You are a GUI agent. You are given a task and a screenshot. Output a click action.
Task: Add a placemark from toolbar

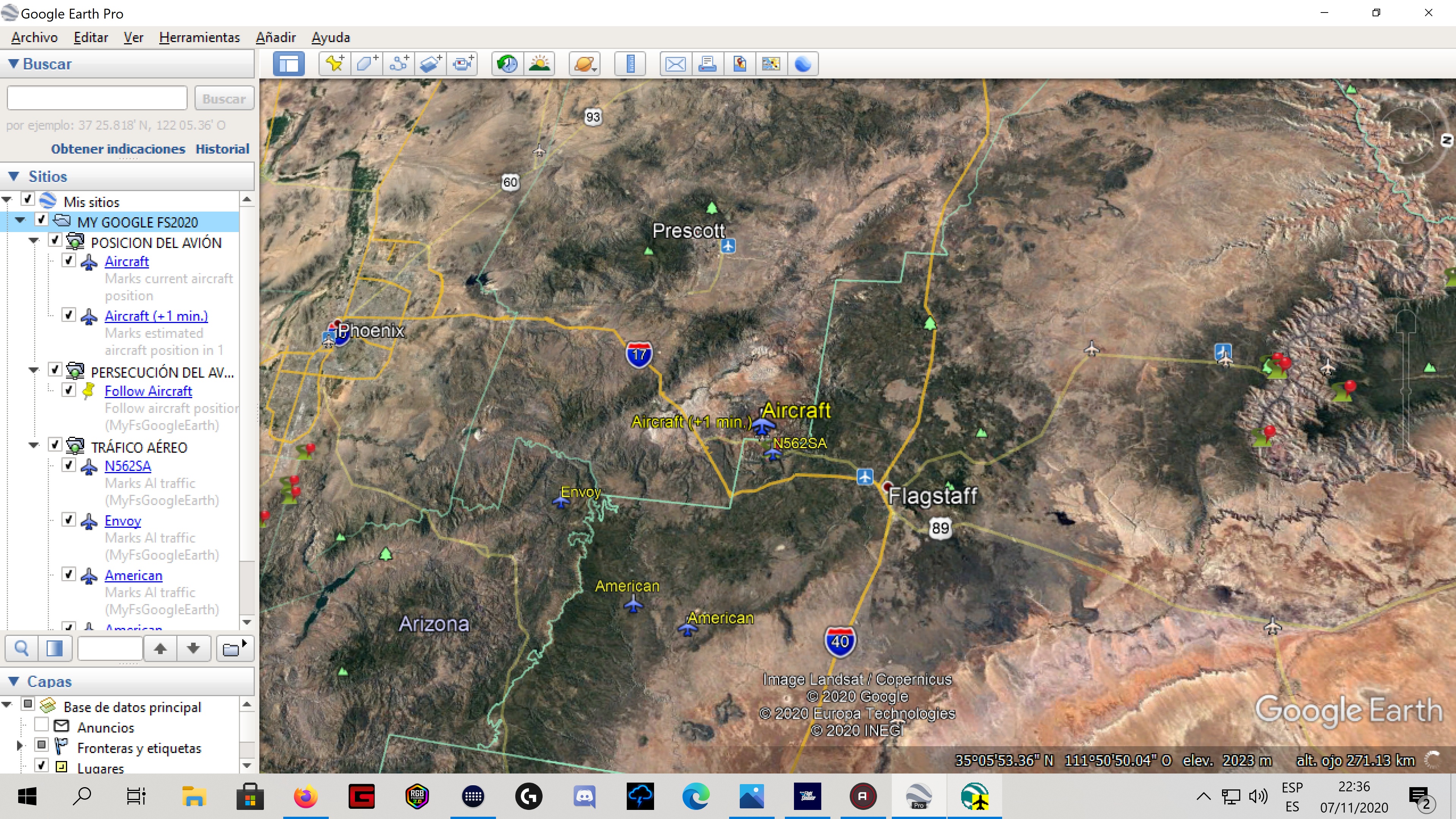pyautogui.click(x=334, y=64)
